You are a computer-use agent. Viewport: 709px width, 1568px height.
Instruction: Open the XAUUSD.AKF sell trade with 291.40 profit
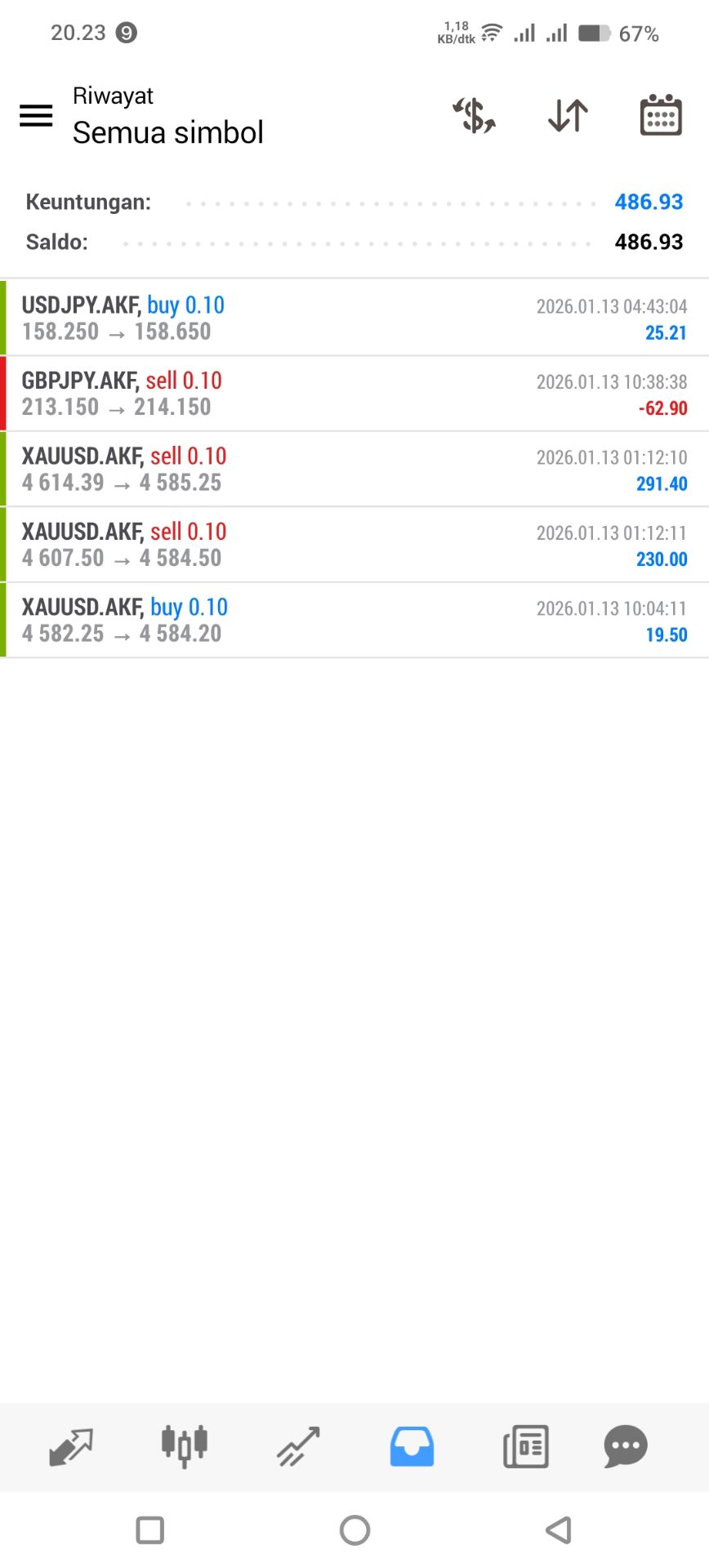[x=354, y=470]
